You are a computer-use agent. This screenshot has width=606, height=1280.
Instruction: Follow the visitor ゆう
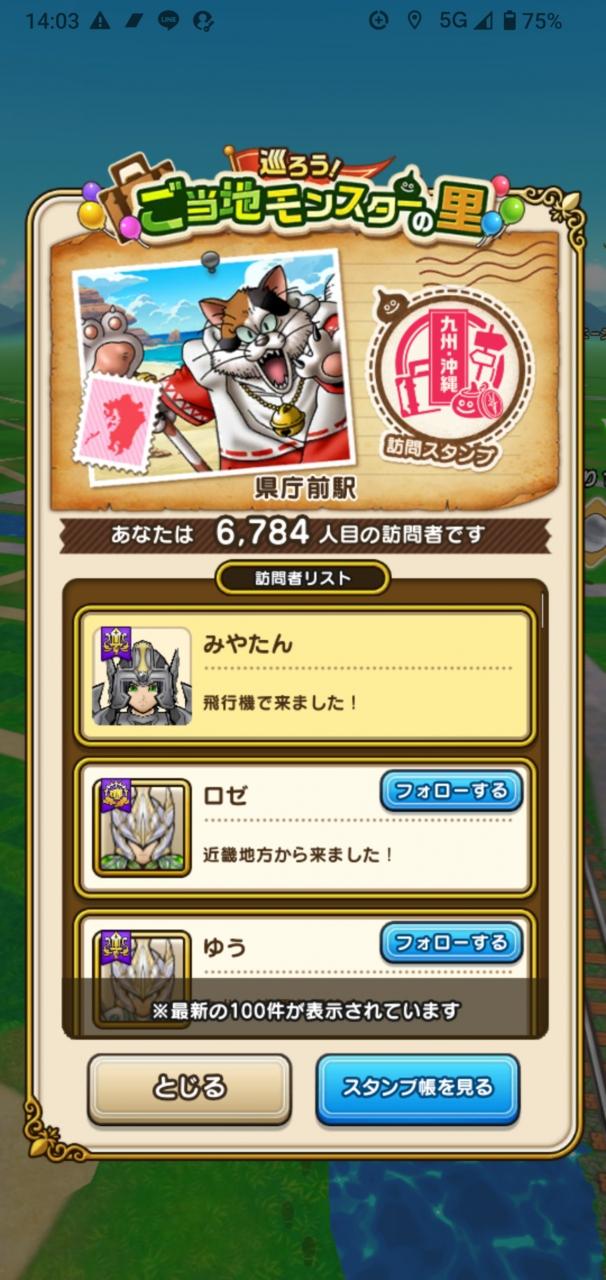[x=451, y=942]
